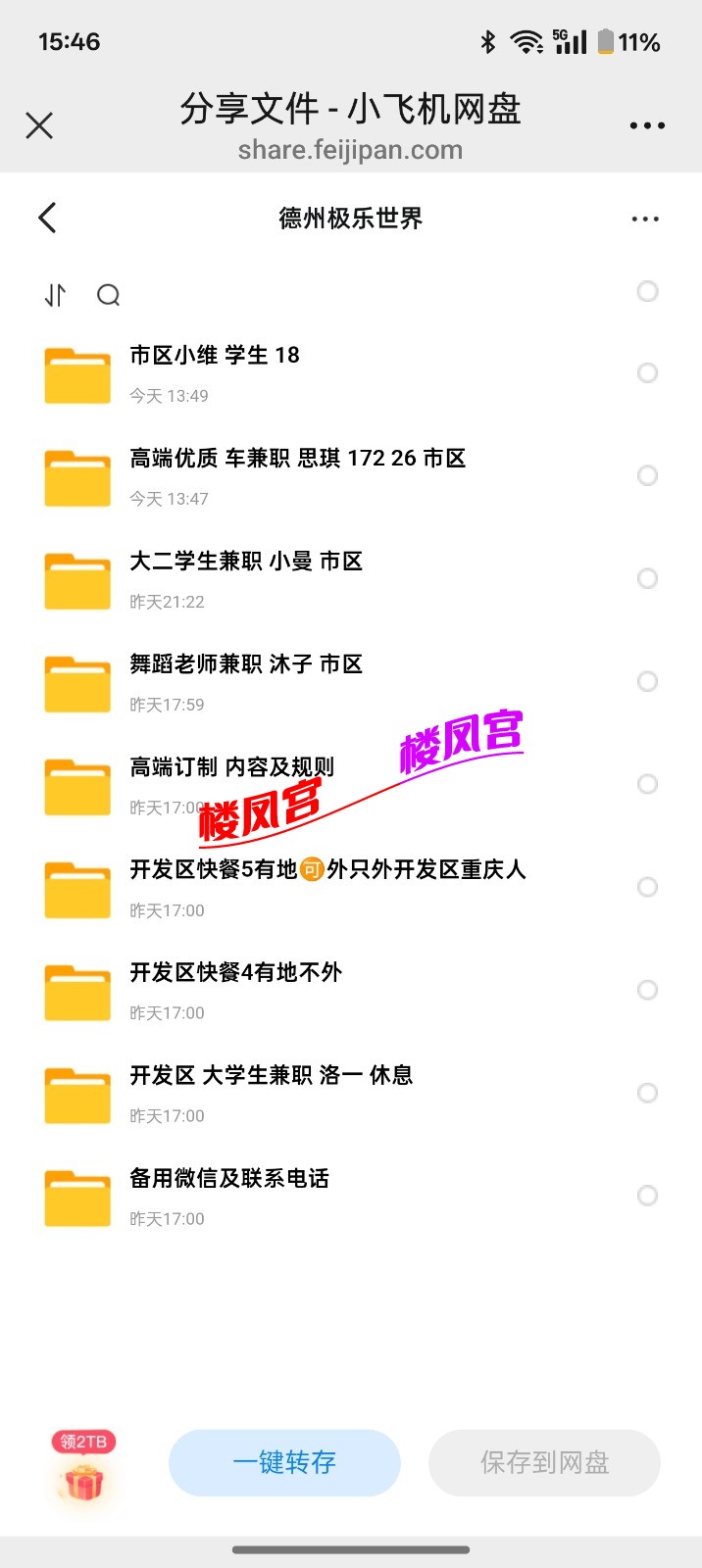Check the box for 开发区快餐5有地 folder

[647, 887]
